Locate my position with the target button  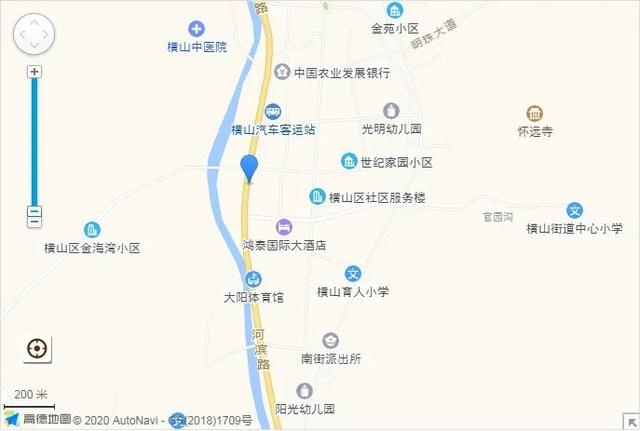(37, 349)
